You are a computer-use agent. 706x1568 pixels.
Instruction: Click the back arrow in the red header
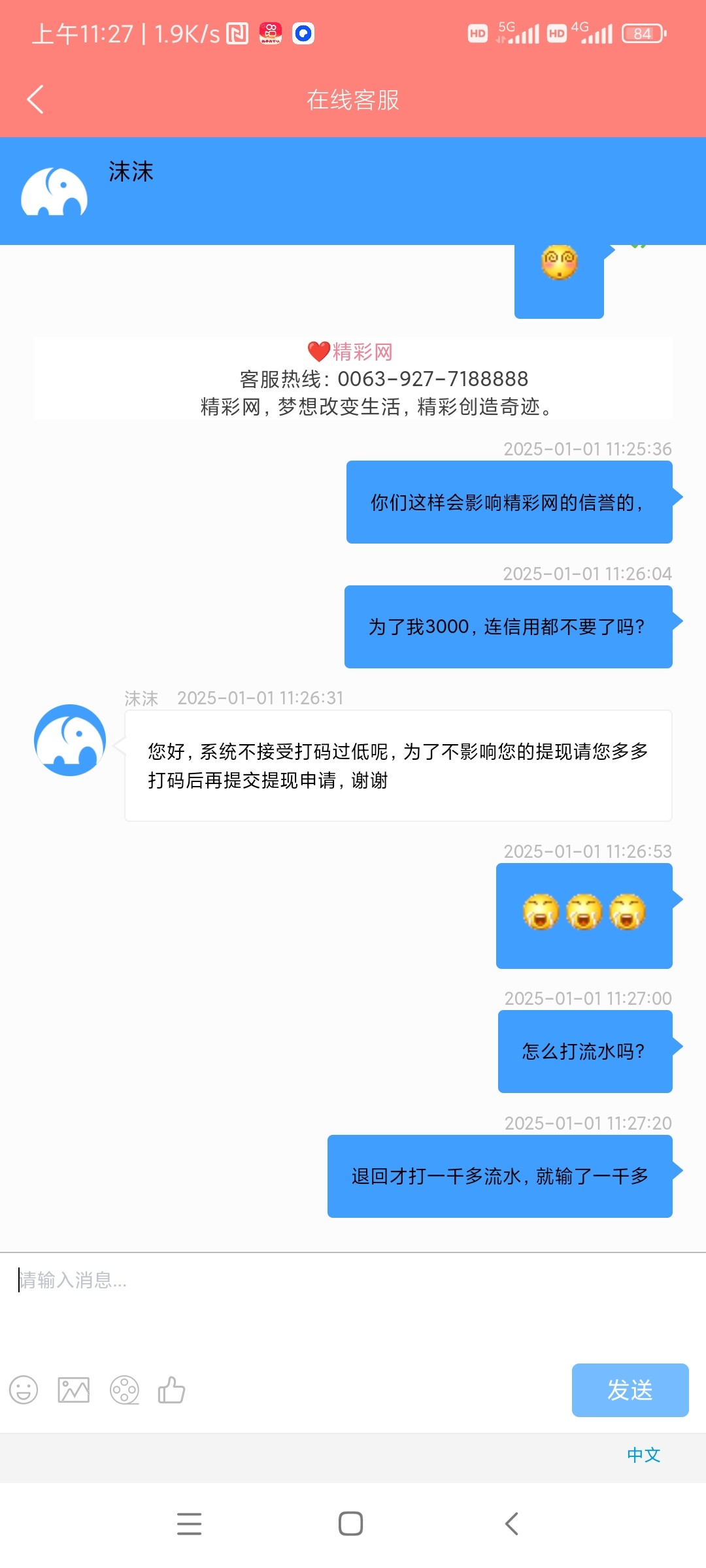36,100
